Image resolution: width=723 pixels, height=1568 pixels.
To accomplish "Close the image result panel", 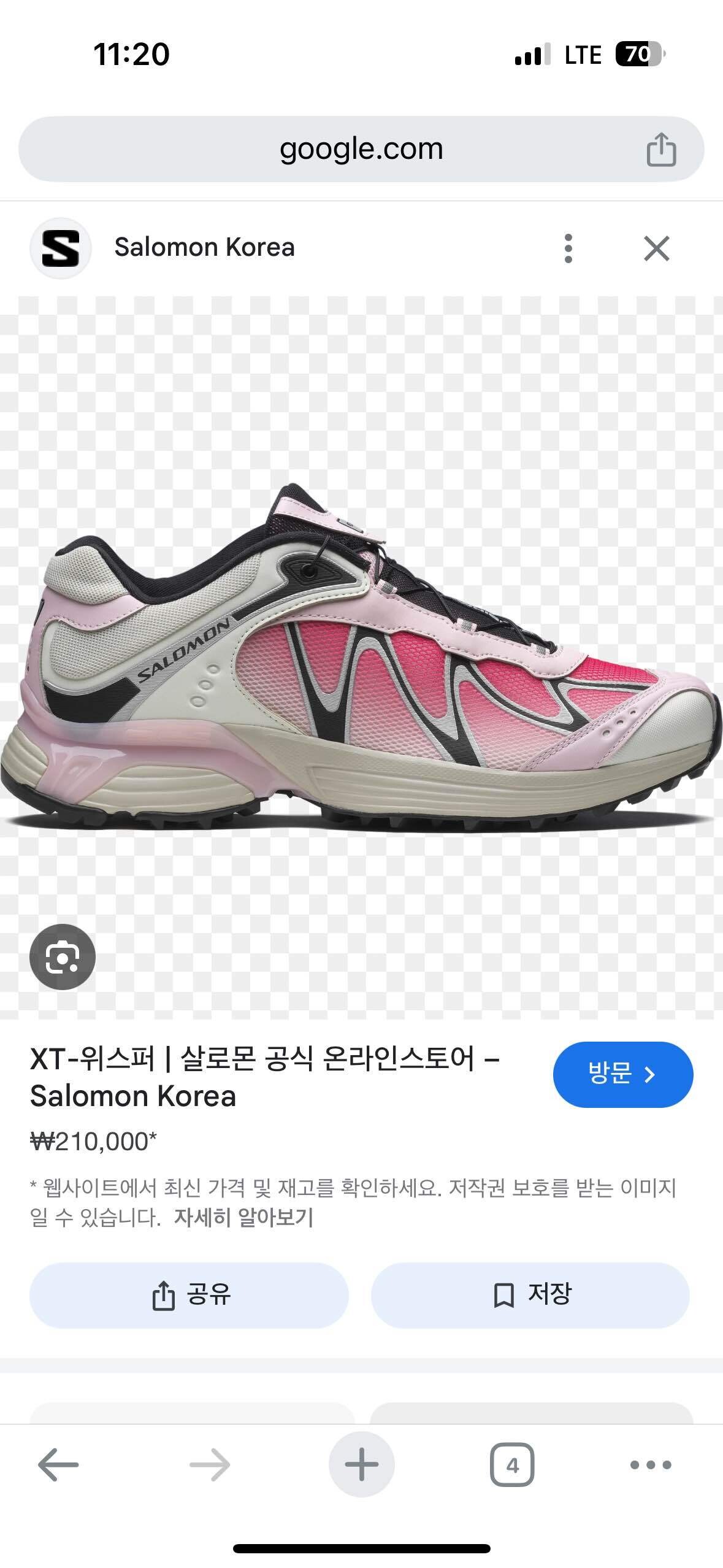I will (657, 247).
